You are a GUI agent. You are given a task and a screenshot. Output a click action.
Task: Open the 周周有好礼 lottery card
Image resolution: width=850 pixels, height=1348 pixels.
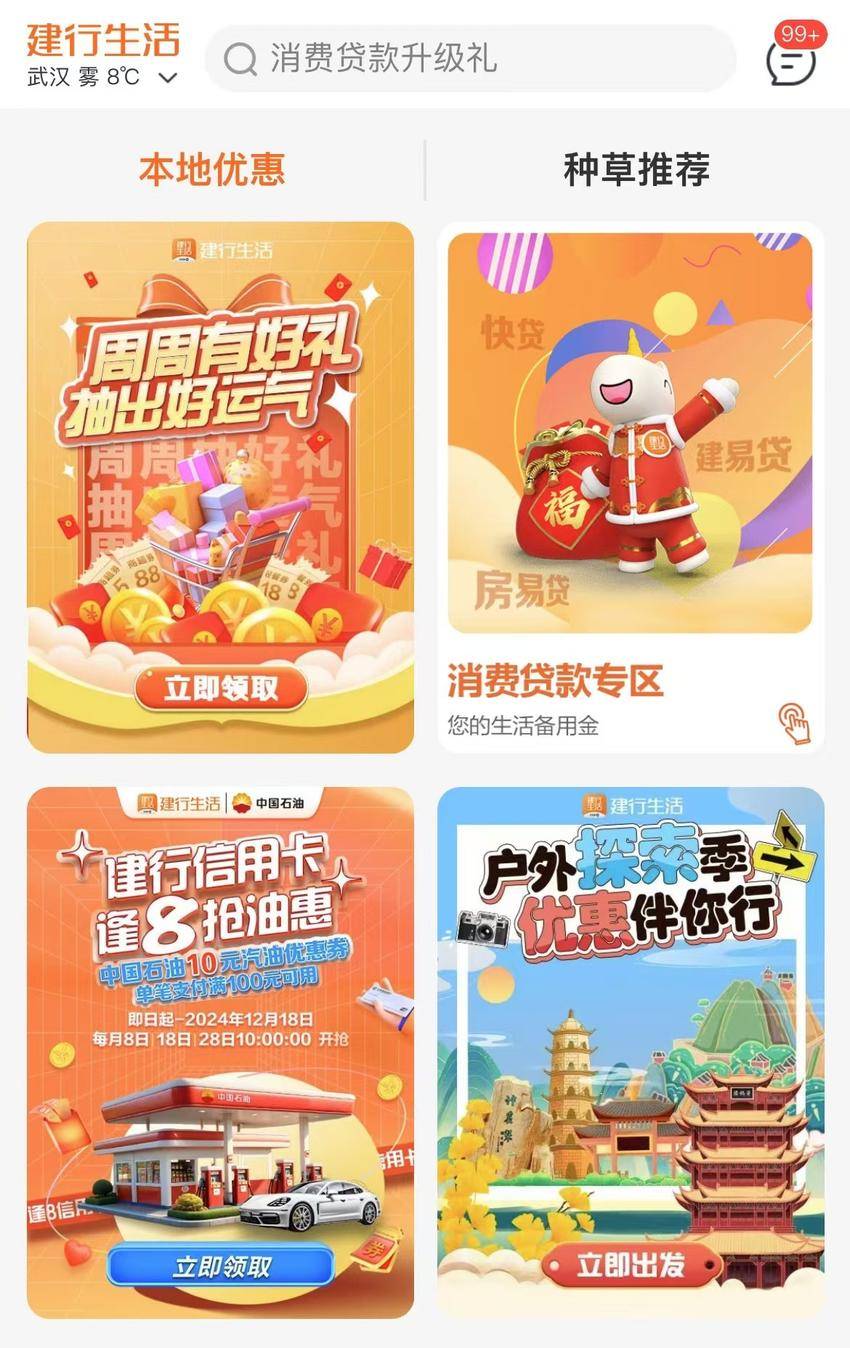coord(220,486)
